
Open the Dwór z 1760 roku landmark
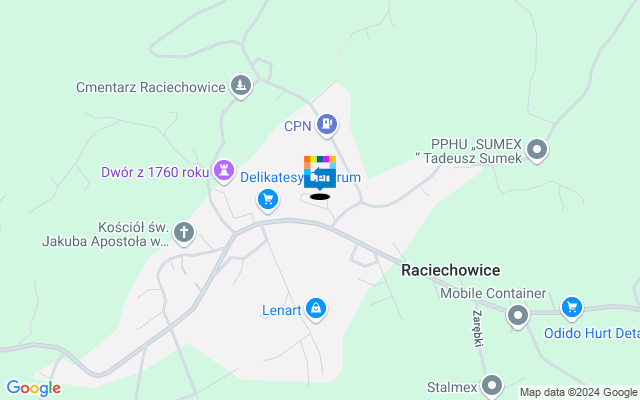[226, 171]
